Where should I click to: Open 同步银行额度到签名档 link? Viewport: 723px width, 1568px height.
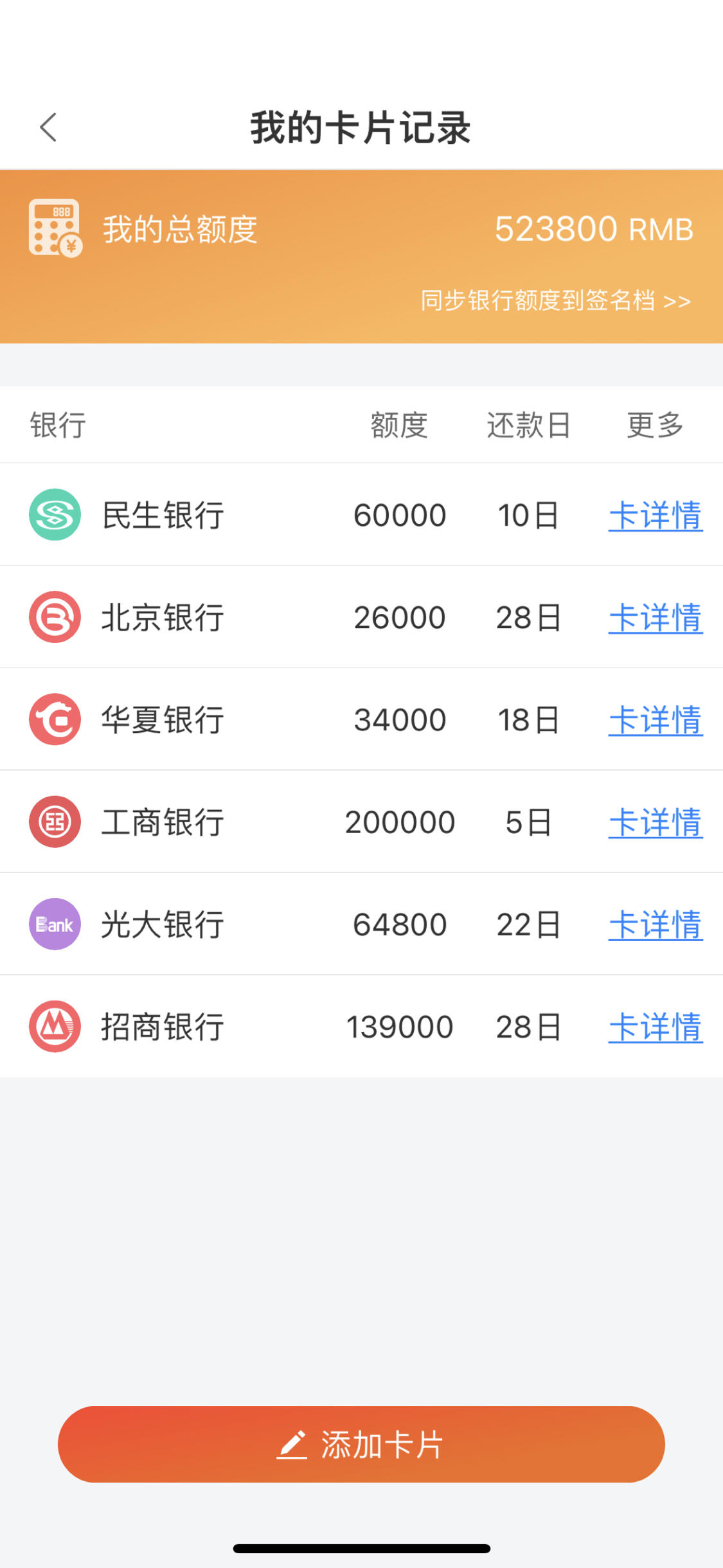pos(556,301)
